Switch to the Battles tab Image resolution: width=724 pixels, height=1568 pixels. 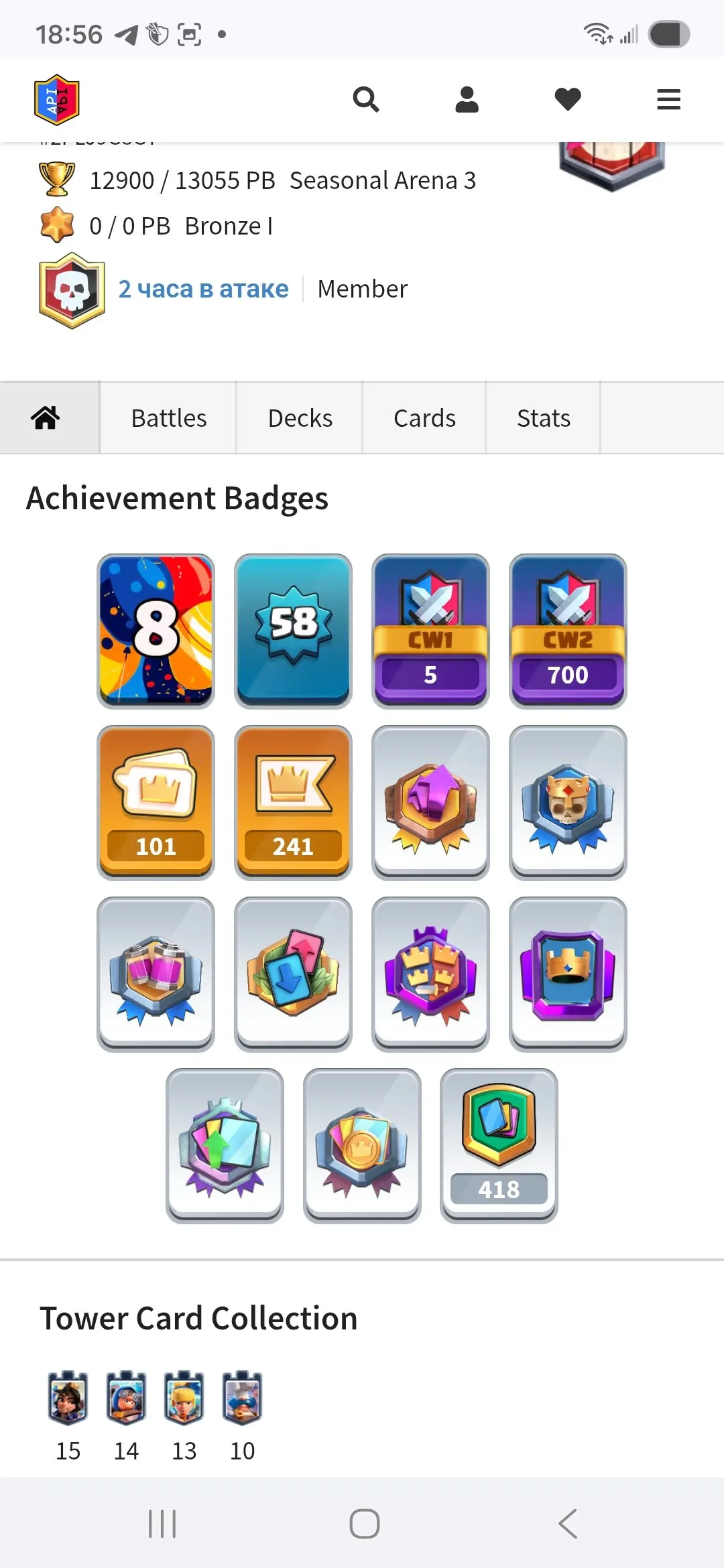point(168,417)
